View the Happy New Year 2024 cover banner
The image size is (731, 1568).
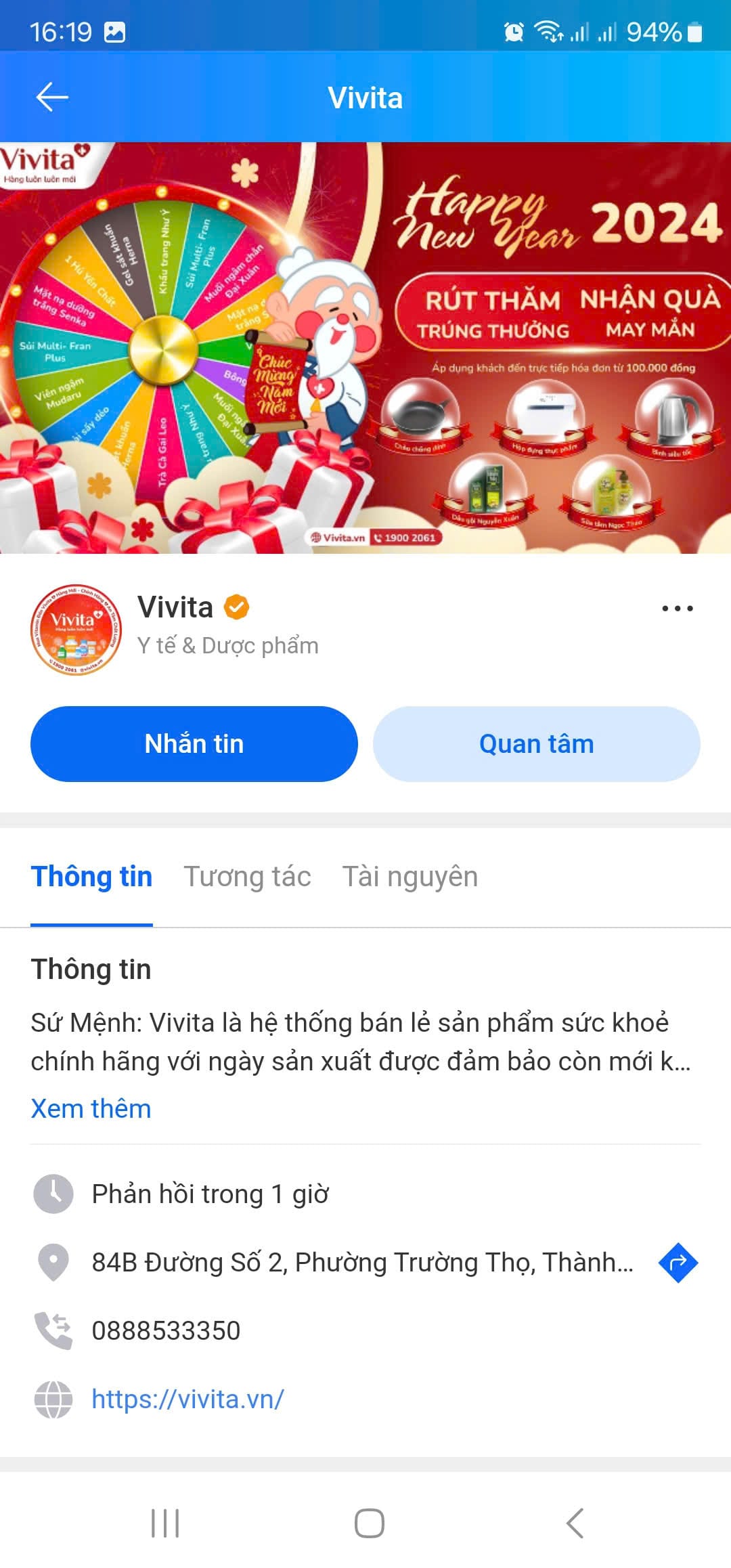click(365, 347)
